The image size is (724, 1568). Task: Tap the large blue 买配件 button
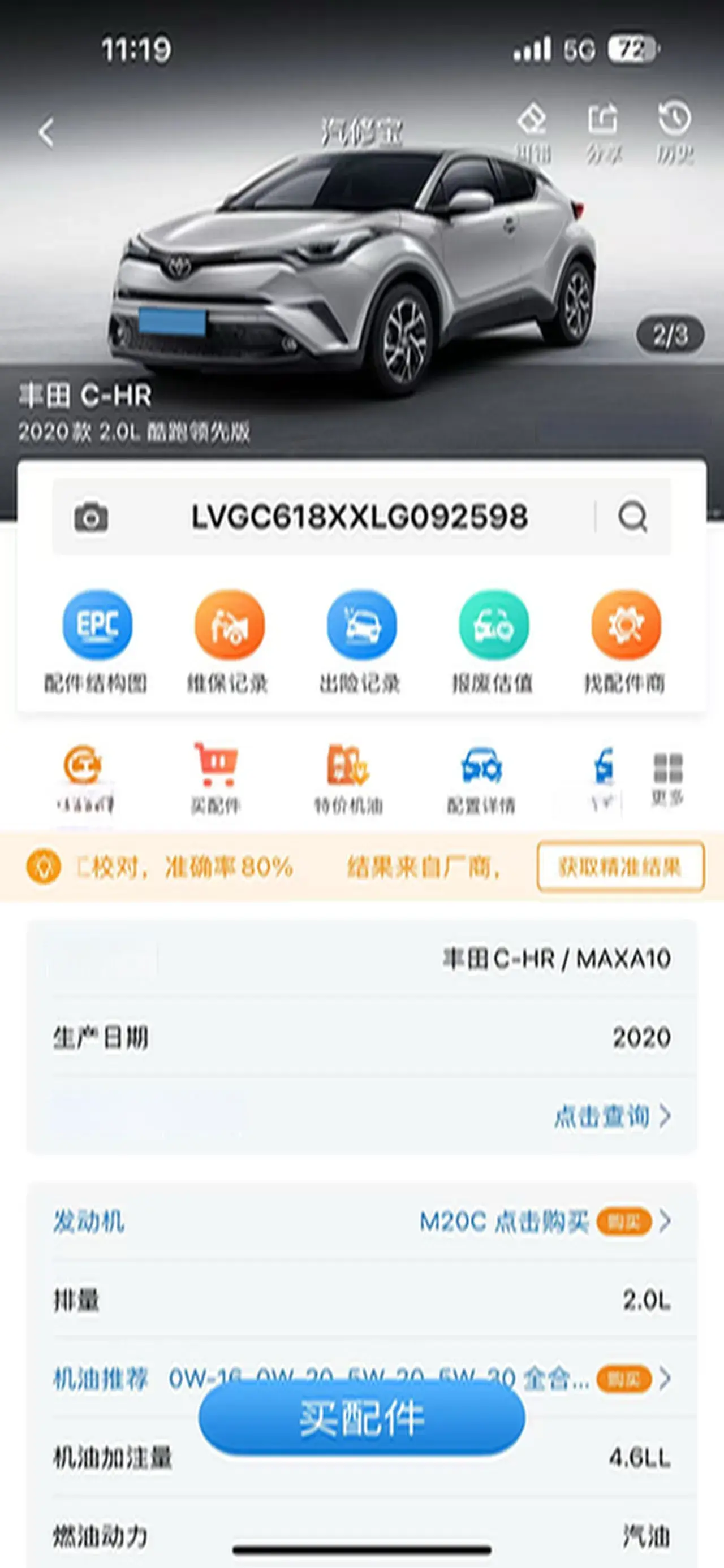pos(361,1419)
